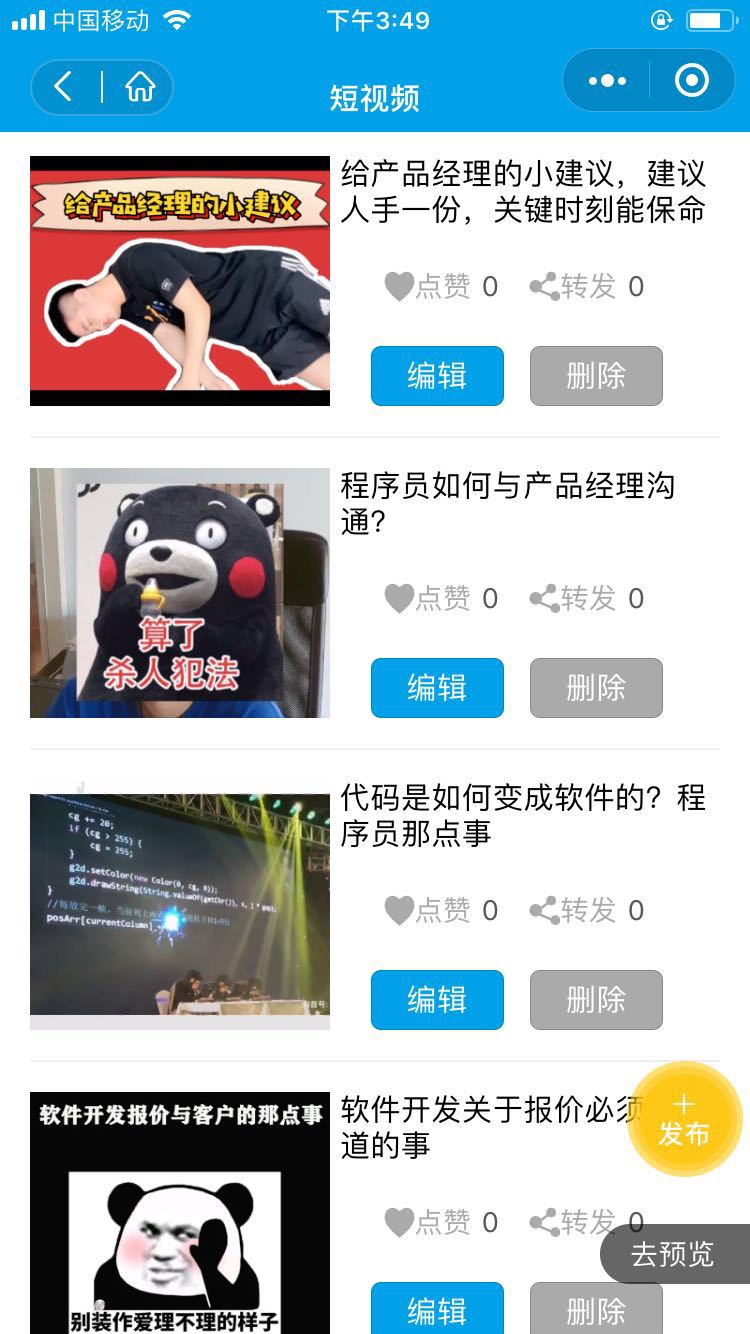This screenshot has width=750, height=1334.
Task: Delete the video 程序员如何与产品经理沟通
Action: pyautogui.click(x=596, y=688)
